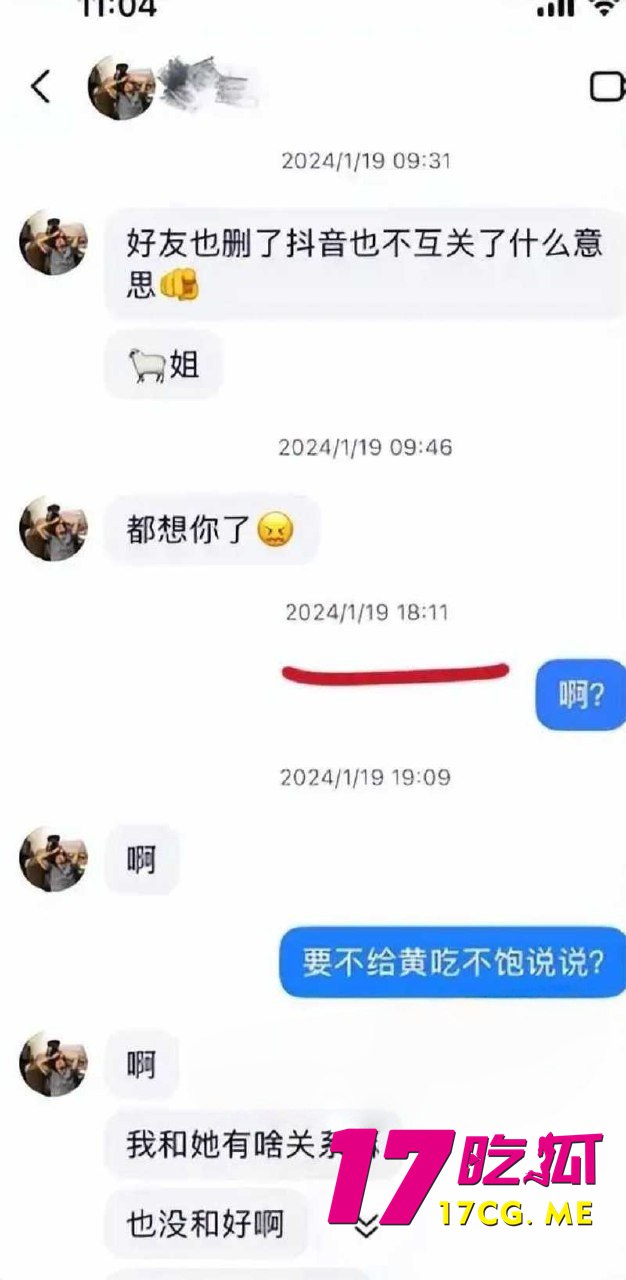
Task: Start a video call from the top bar
Action: point(606,87)
